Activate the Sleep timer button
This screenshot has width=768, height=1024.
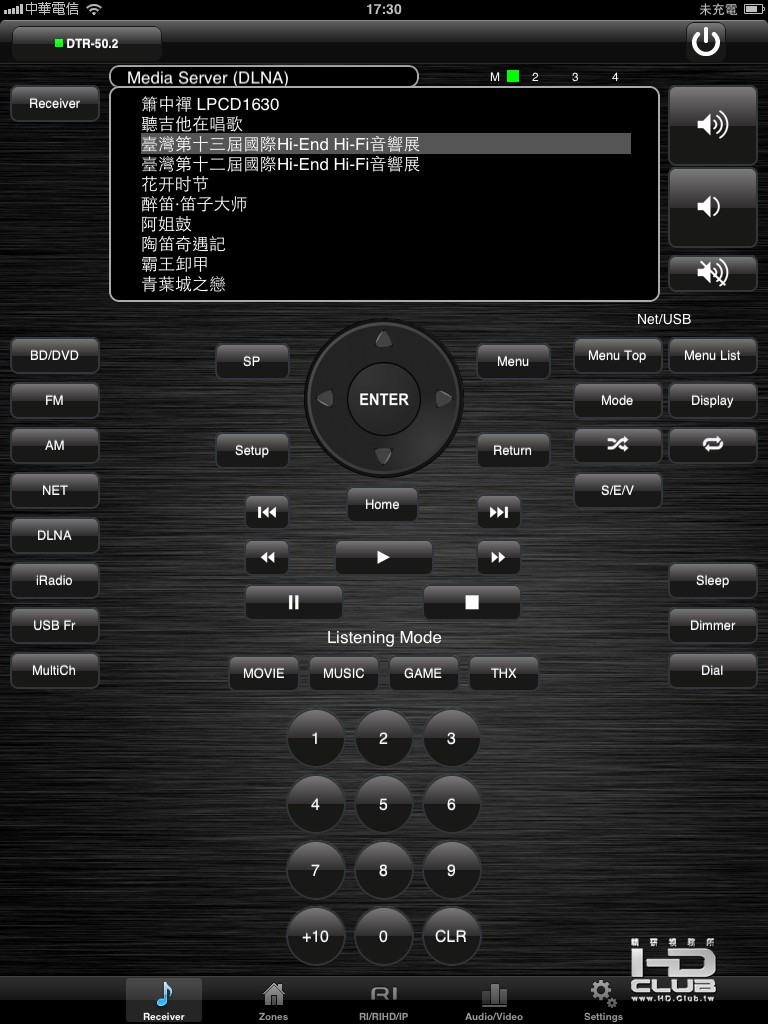tap(712, 580)
